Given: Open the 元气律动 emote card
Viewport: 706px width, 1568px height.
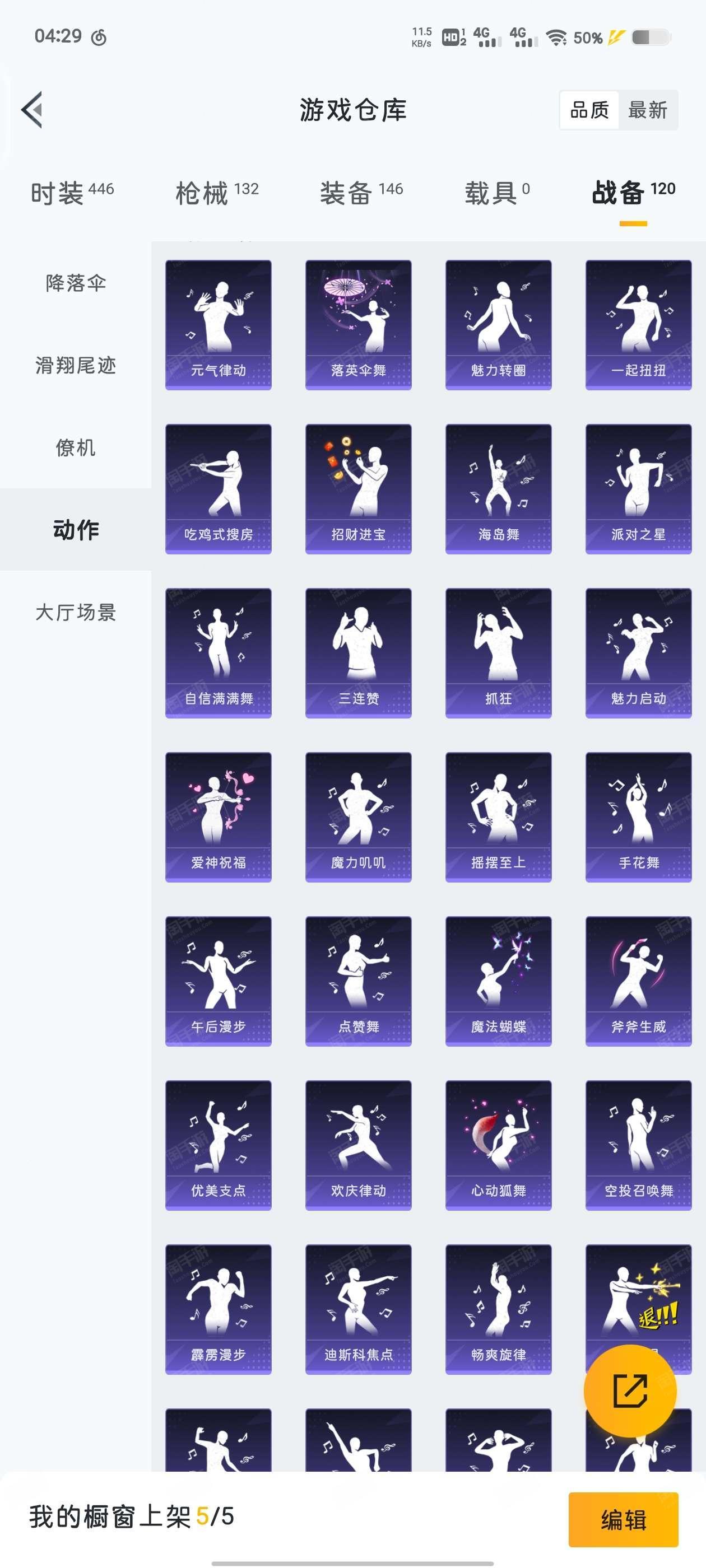Looking at the screenshot, I should (218, 324).
